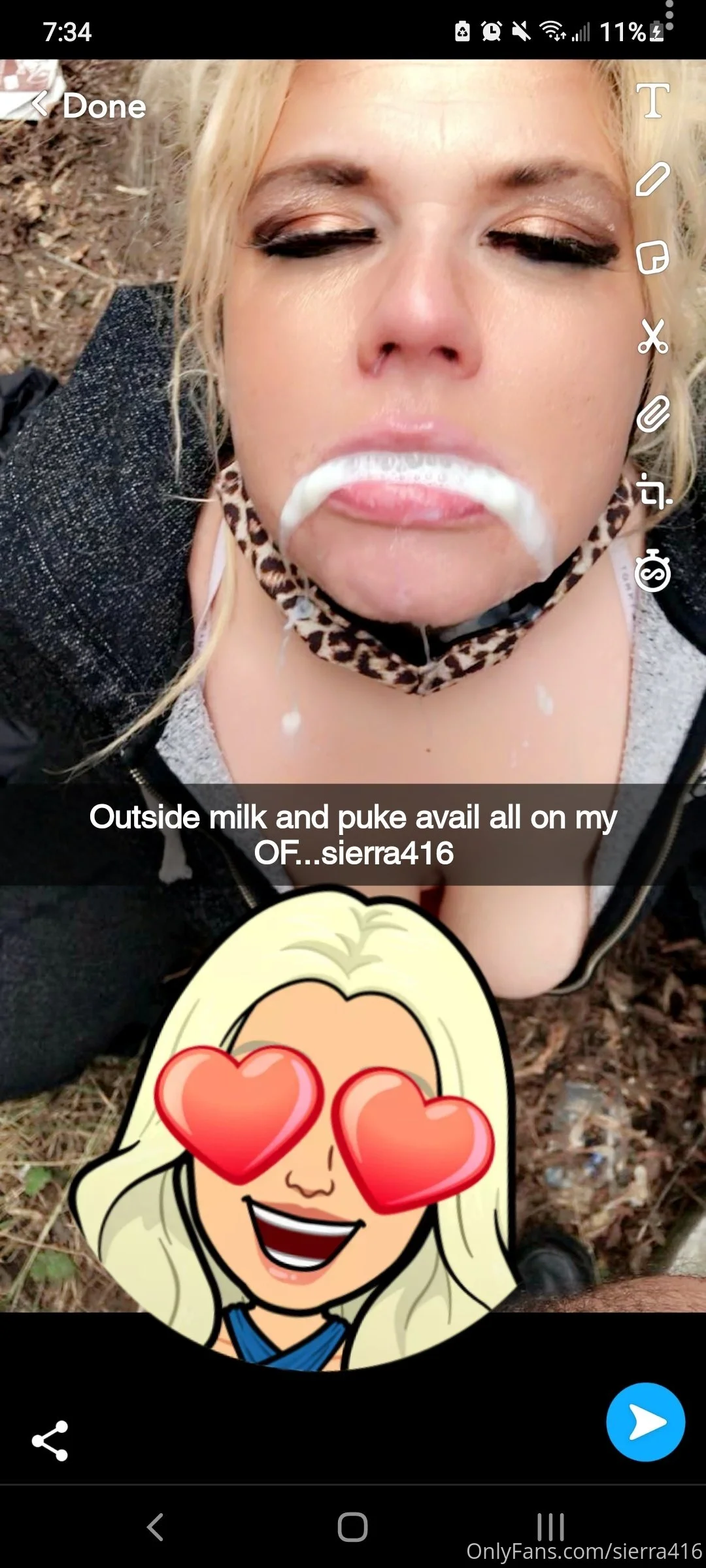Open the crop and rotate tool
This screenshot has height=1568, width=706.
tap(654, 491)
